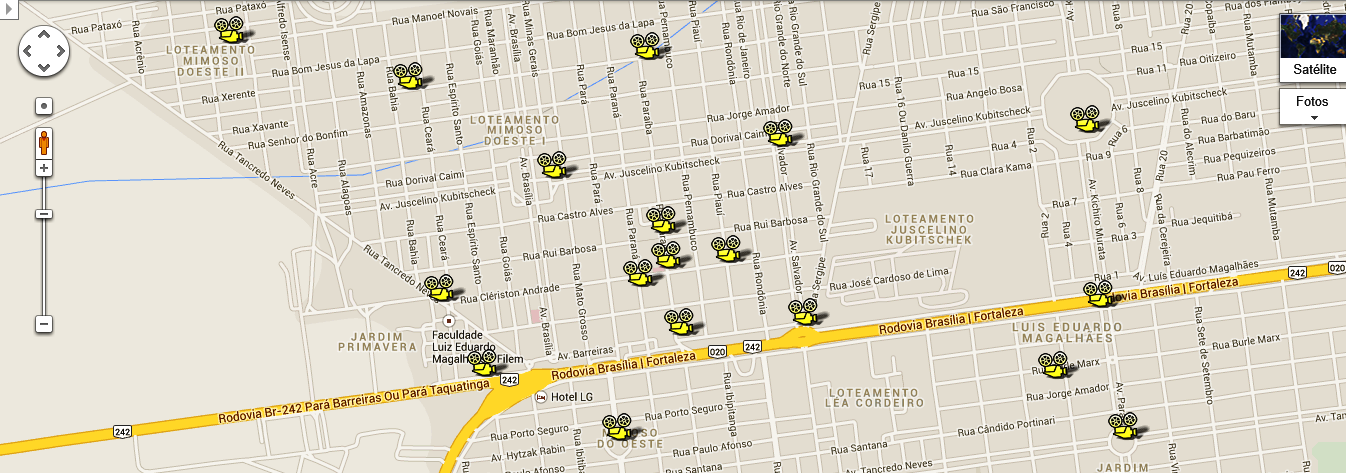Tap the camera marker on Rua Karl Marx
1346x473 pixels.
point(1054,365)
